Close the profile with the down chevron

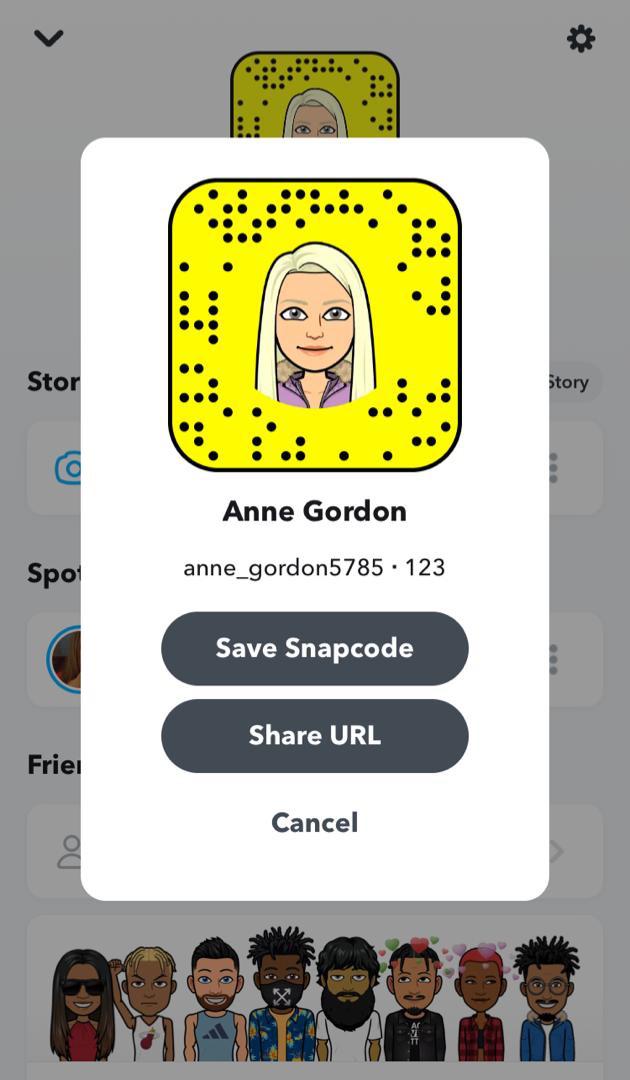pos(49,38)
